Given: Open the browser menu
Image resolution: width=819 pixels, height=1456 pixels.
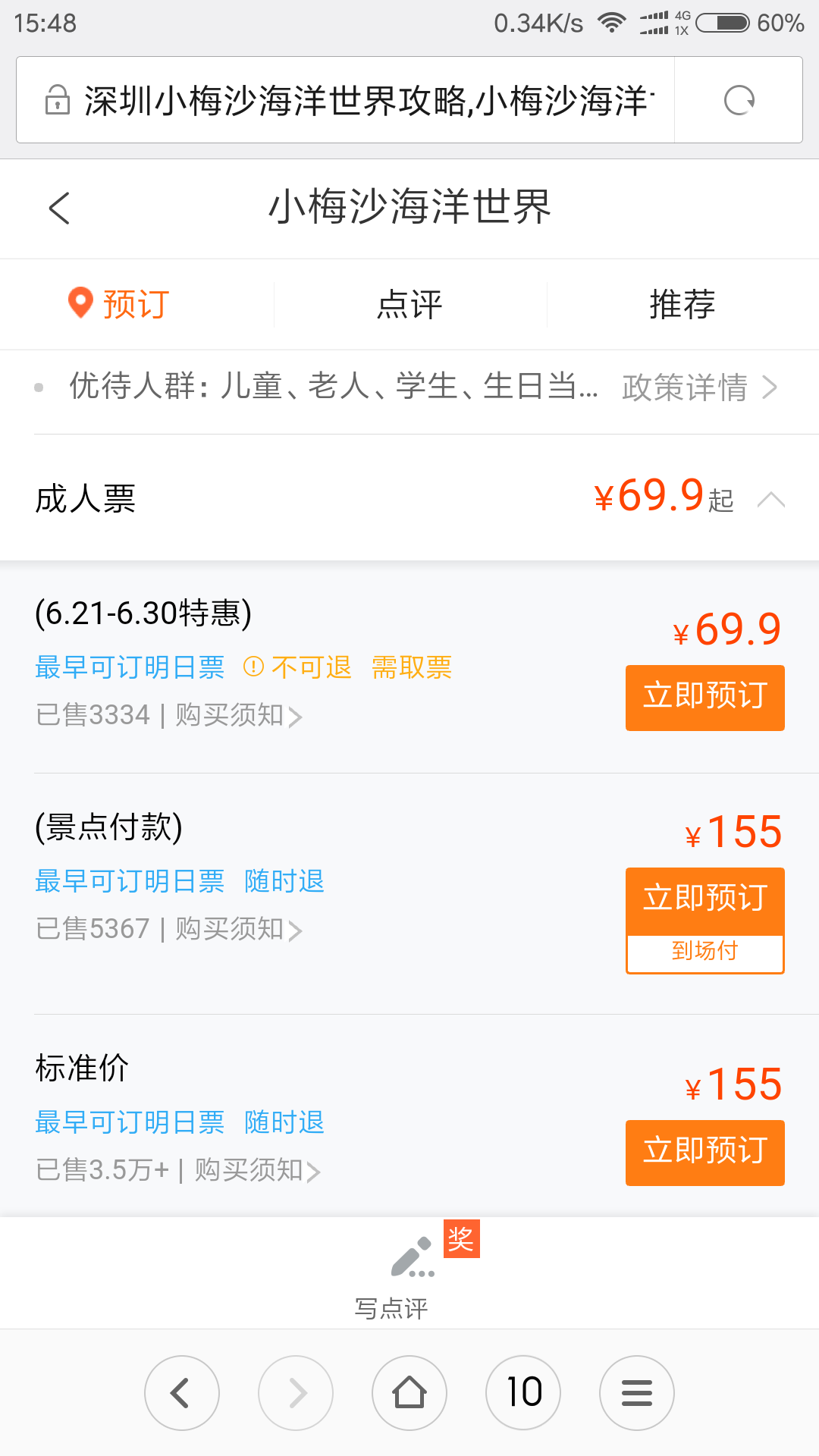Looking at the screenshot, I should 637,1393.
